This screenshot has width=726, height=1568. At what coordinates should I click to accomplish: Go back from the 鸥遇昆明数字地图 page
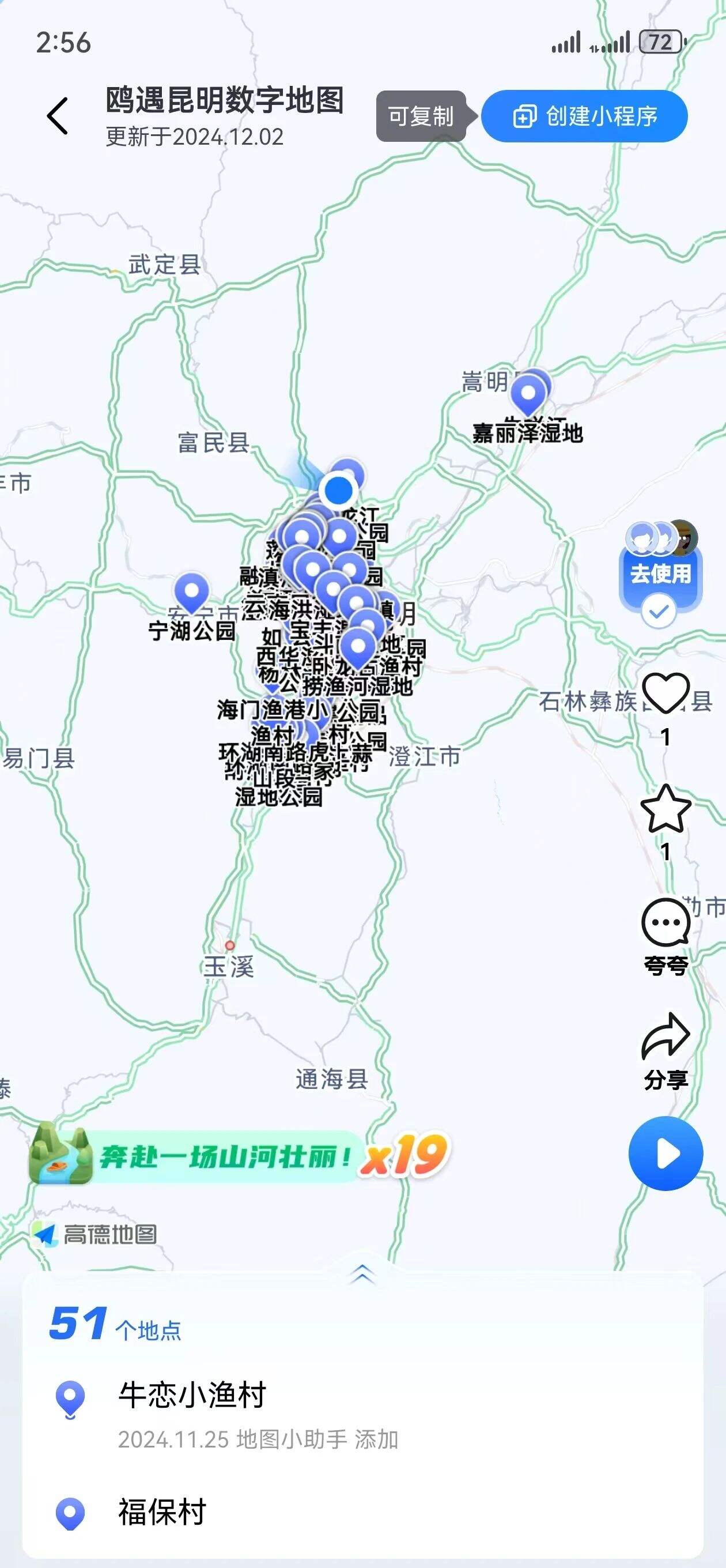click(x=58, y=116)
